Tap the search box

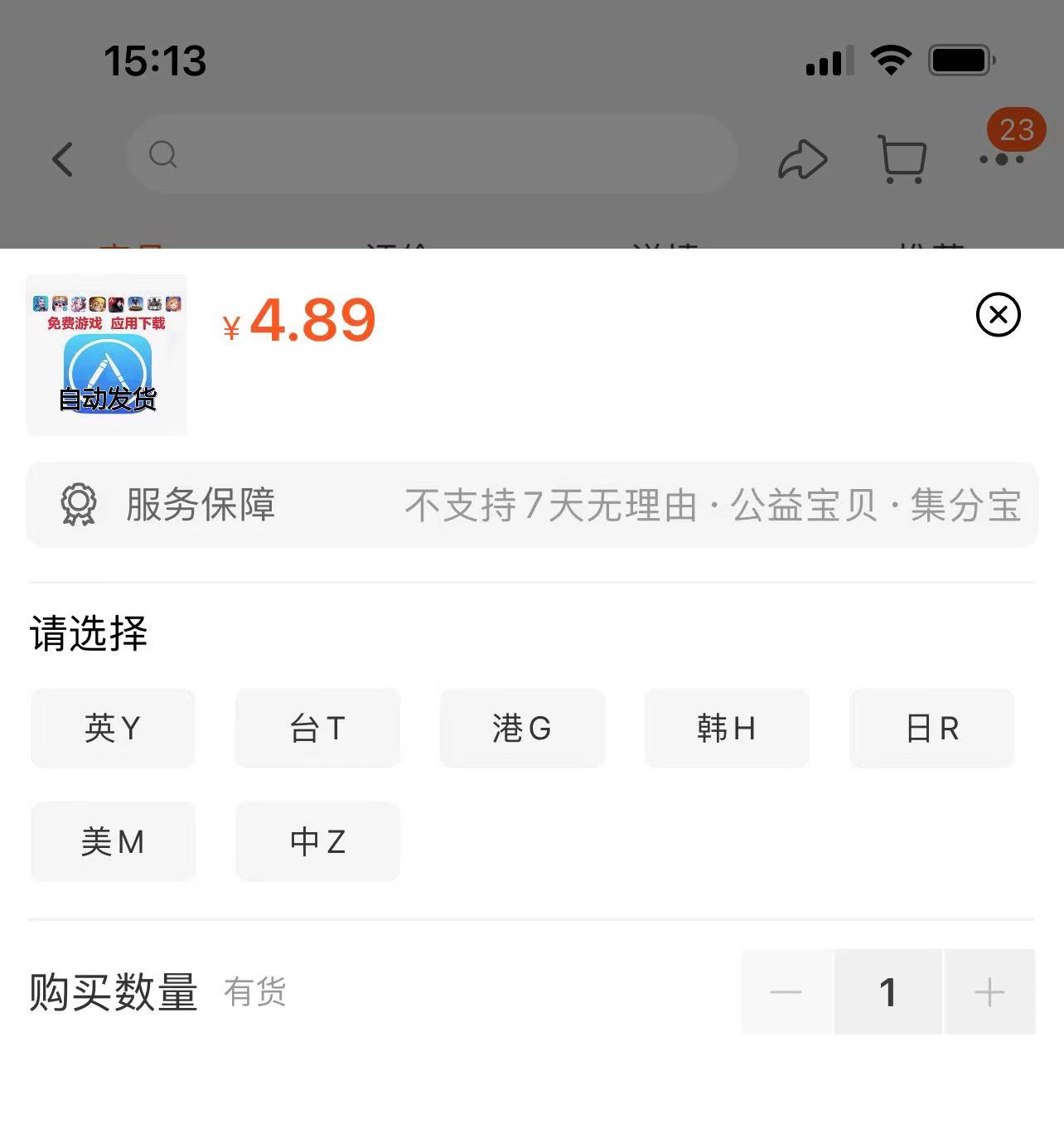[431, 154]
